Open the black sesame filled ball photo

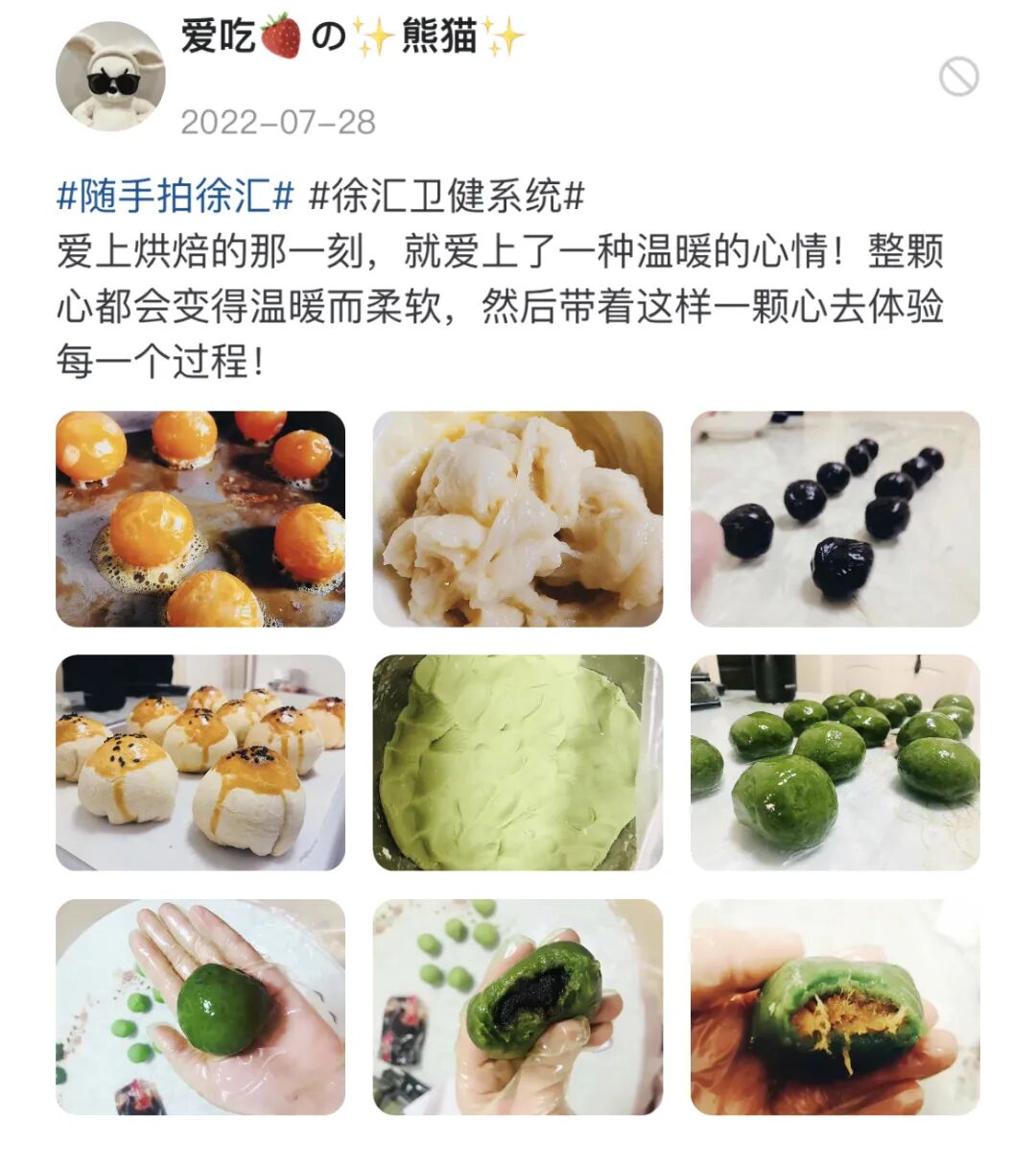(x=517, y=1007)
